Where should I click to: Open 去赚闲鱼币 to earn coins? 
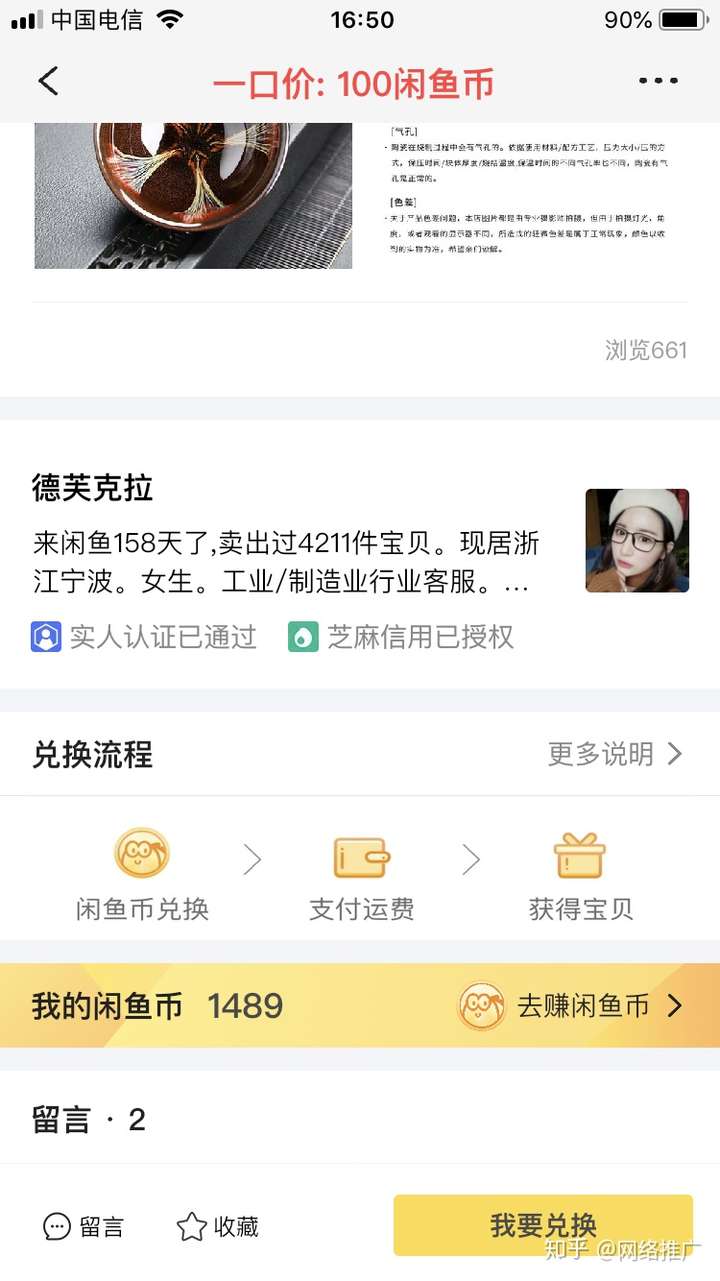coord(572,1006)
